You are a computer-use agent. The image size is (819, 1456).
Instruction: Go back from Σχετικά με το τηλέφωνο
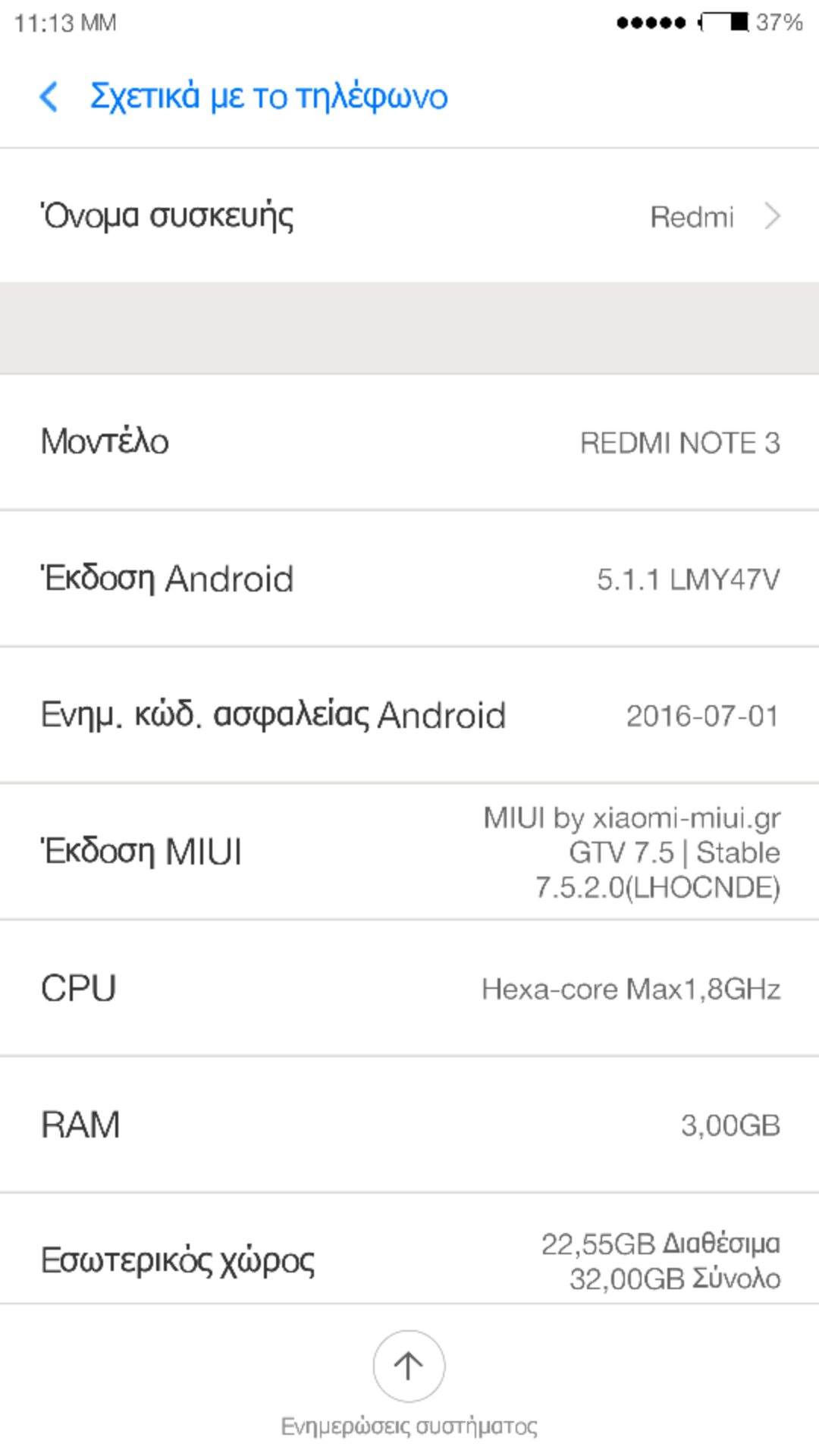click(49, 97)
